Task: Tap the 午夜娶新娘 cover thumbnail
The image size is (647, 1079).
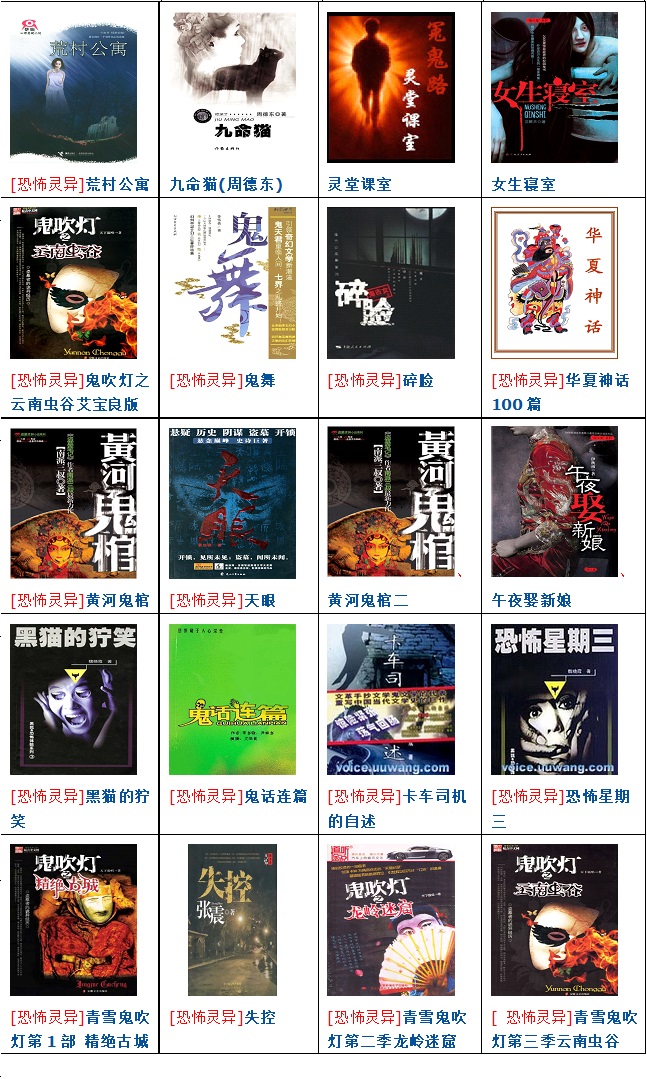Action: pyautogui.click(x=554, y=501)
